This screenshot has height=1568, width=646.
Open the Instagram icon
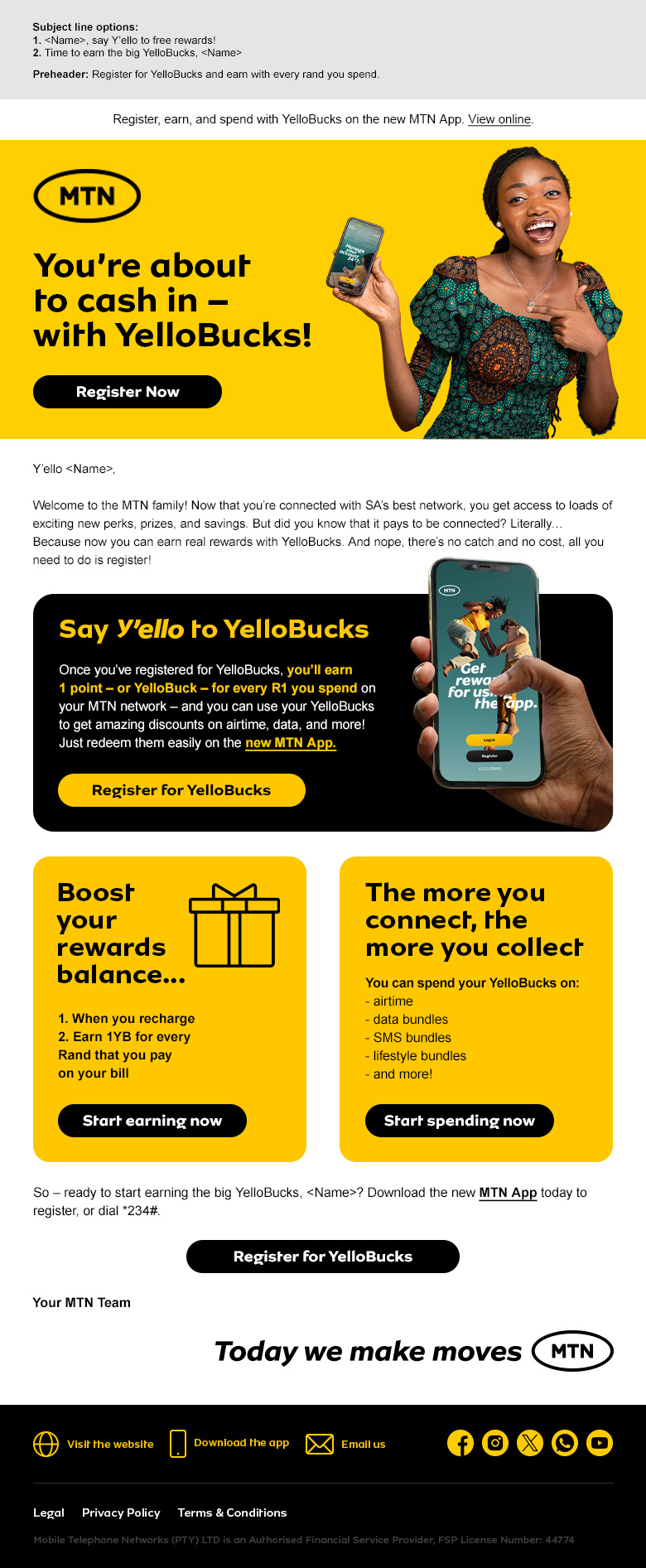[x=495, y=1443]
